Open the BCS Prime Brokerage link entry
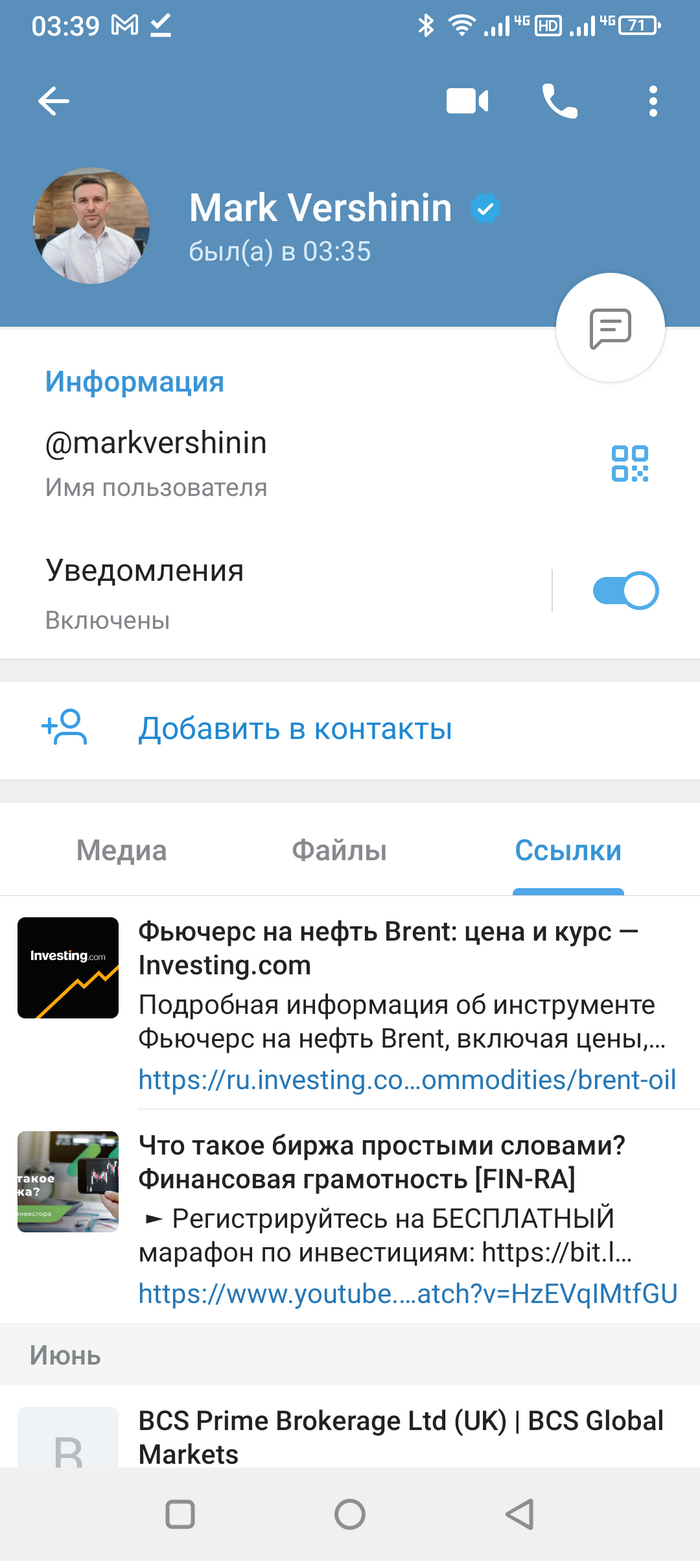Viewport: 700px width, 1561px height. click(400, 1436)
